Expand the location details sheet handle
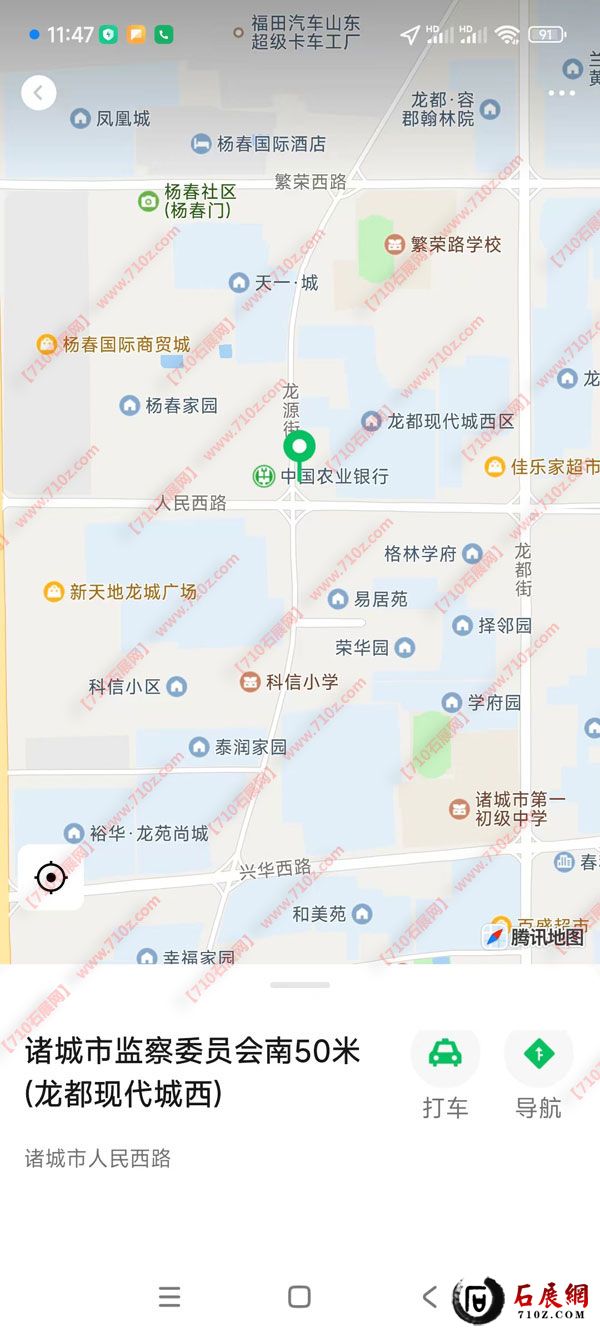 point(300,985)
